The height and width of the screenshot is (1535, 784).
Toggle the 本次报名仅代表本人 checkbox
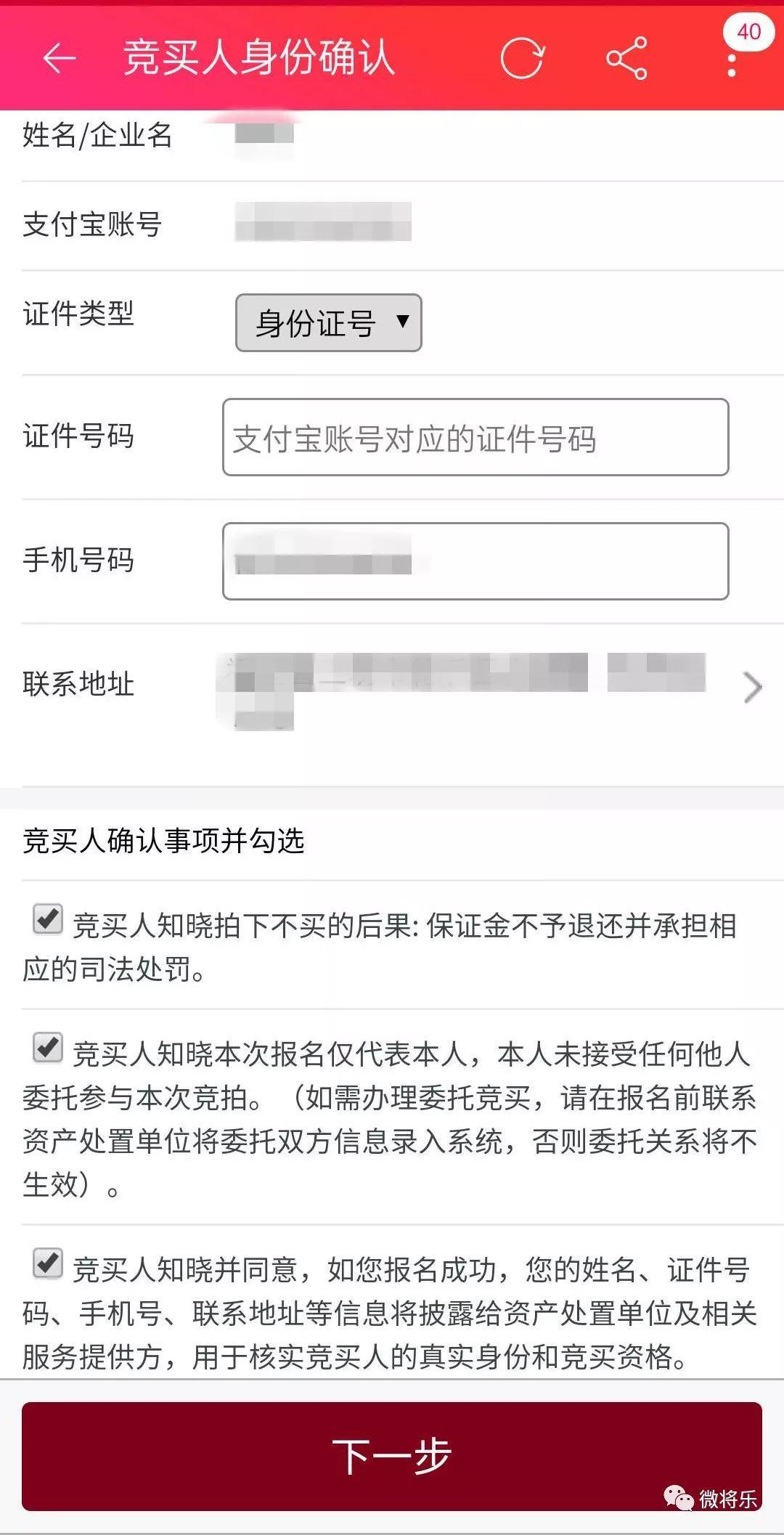point(48,1048)
